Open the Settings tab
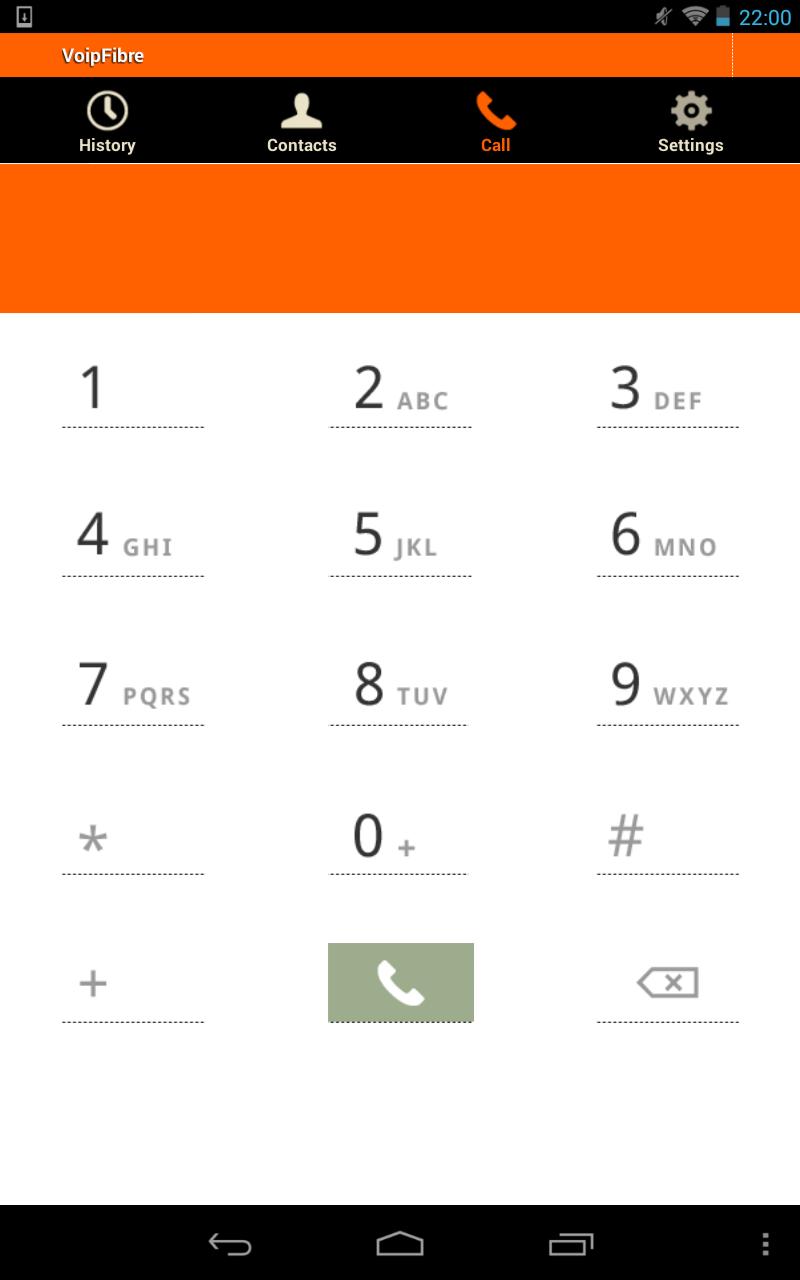 [690, 122]
